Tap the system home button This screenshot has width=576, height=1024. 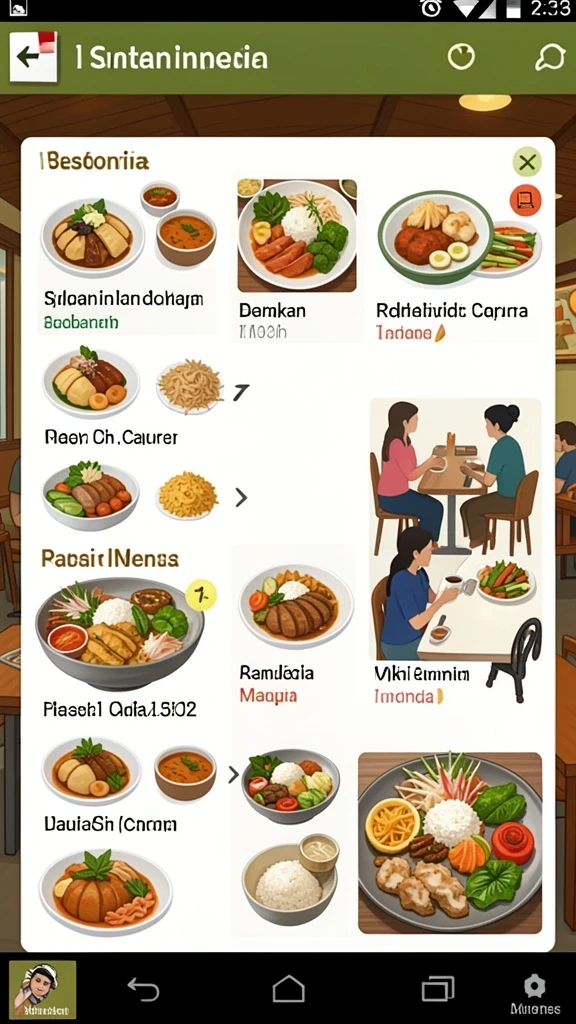click(x=289, y=988)
